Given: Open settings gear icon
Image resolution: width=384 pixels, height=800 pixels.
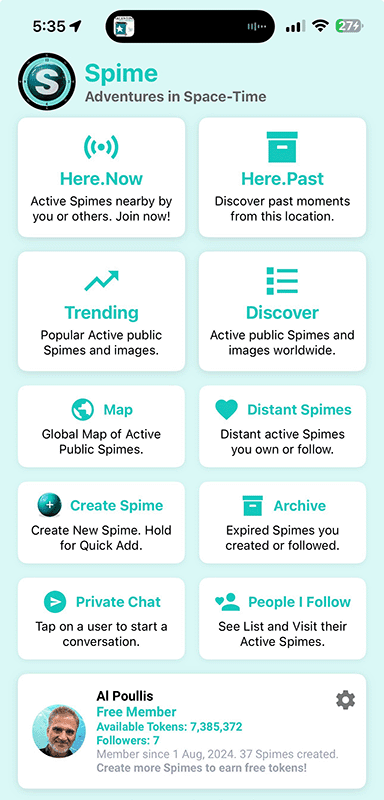Looking at the screenshot, I should pyautogui.click(x=346, y=700).
